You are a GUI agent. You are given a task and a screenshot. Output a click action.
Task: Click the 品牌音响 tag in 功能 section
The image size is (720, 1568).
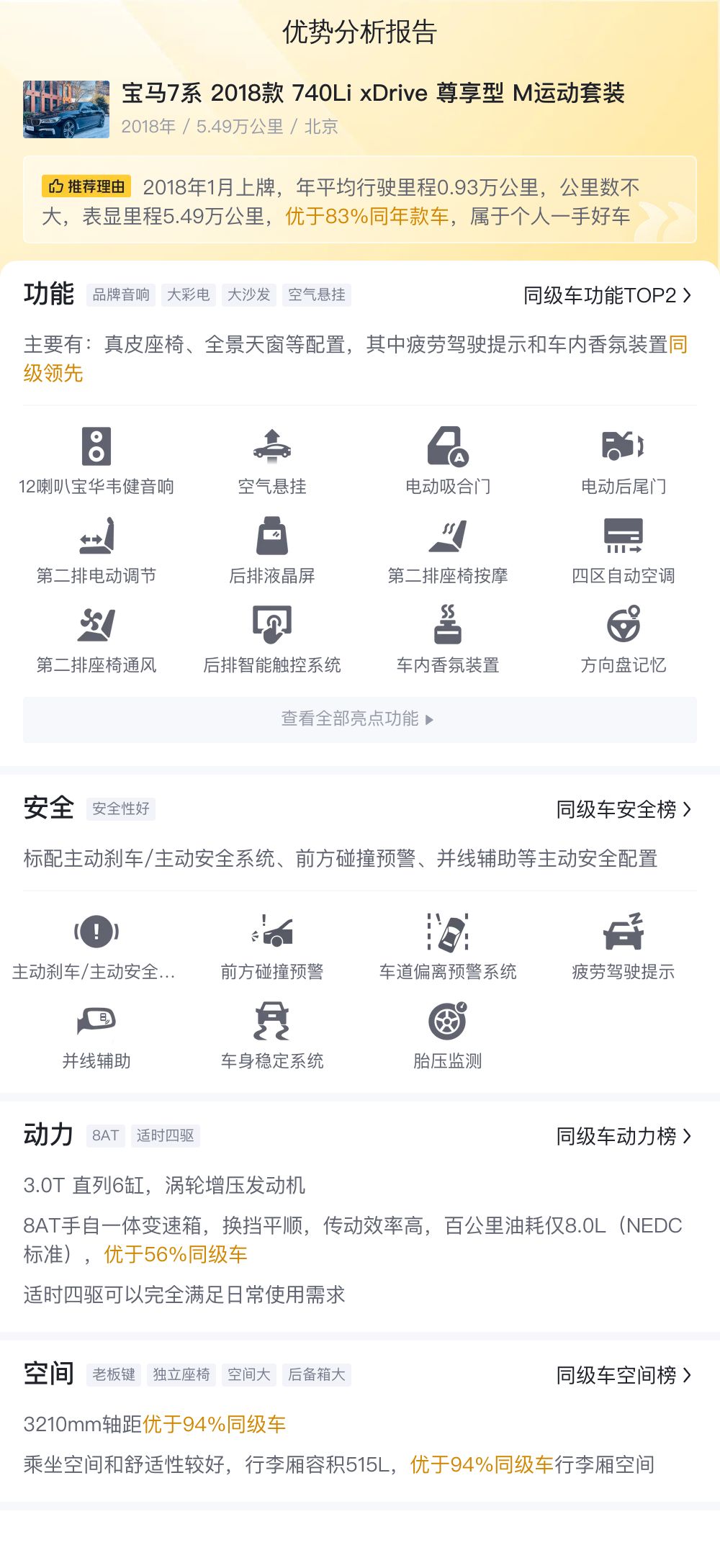pyautogui.click(x=120, y=294)
